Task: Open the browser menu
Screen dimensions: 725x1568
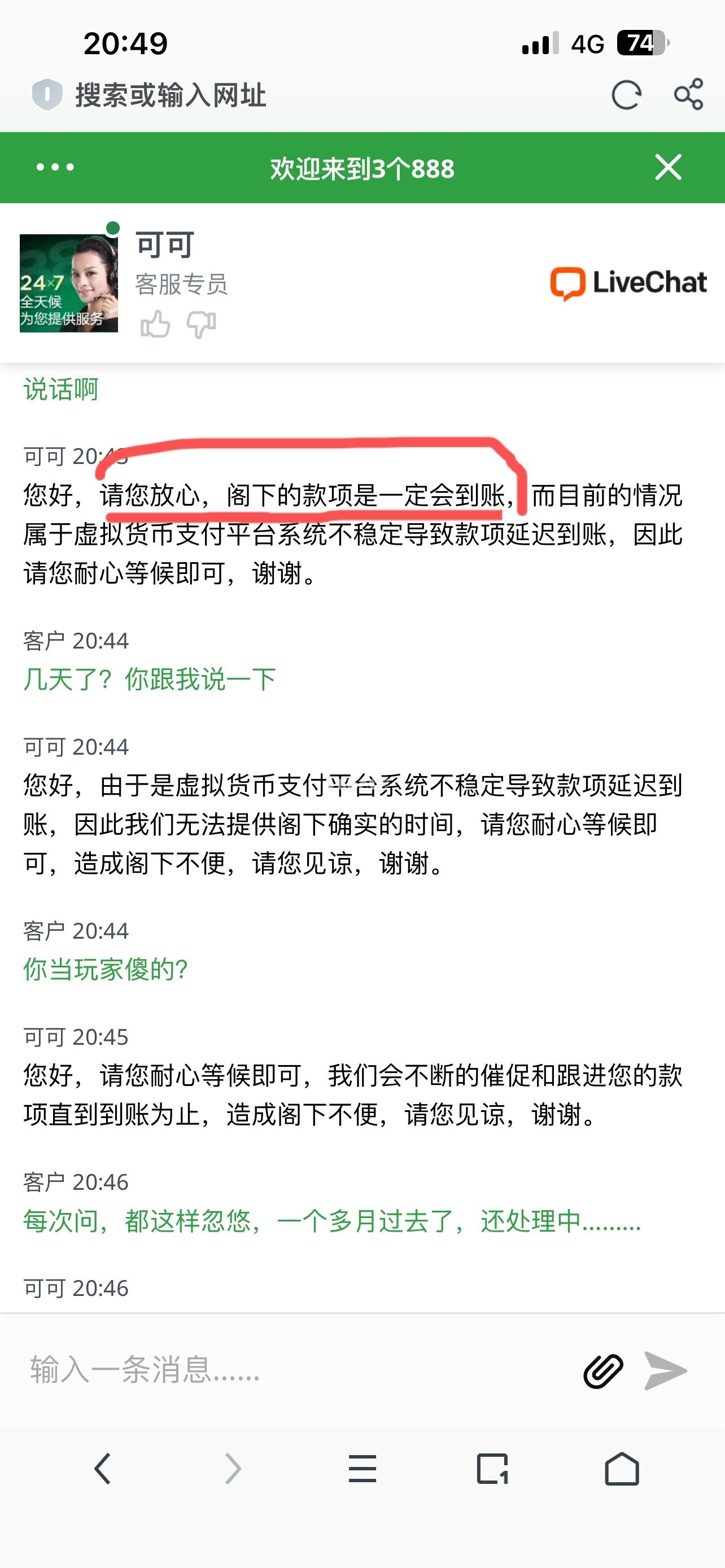Action: (362, 1469)
